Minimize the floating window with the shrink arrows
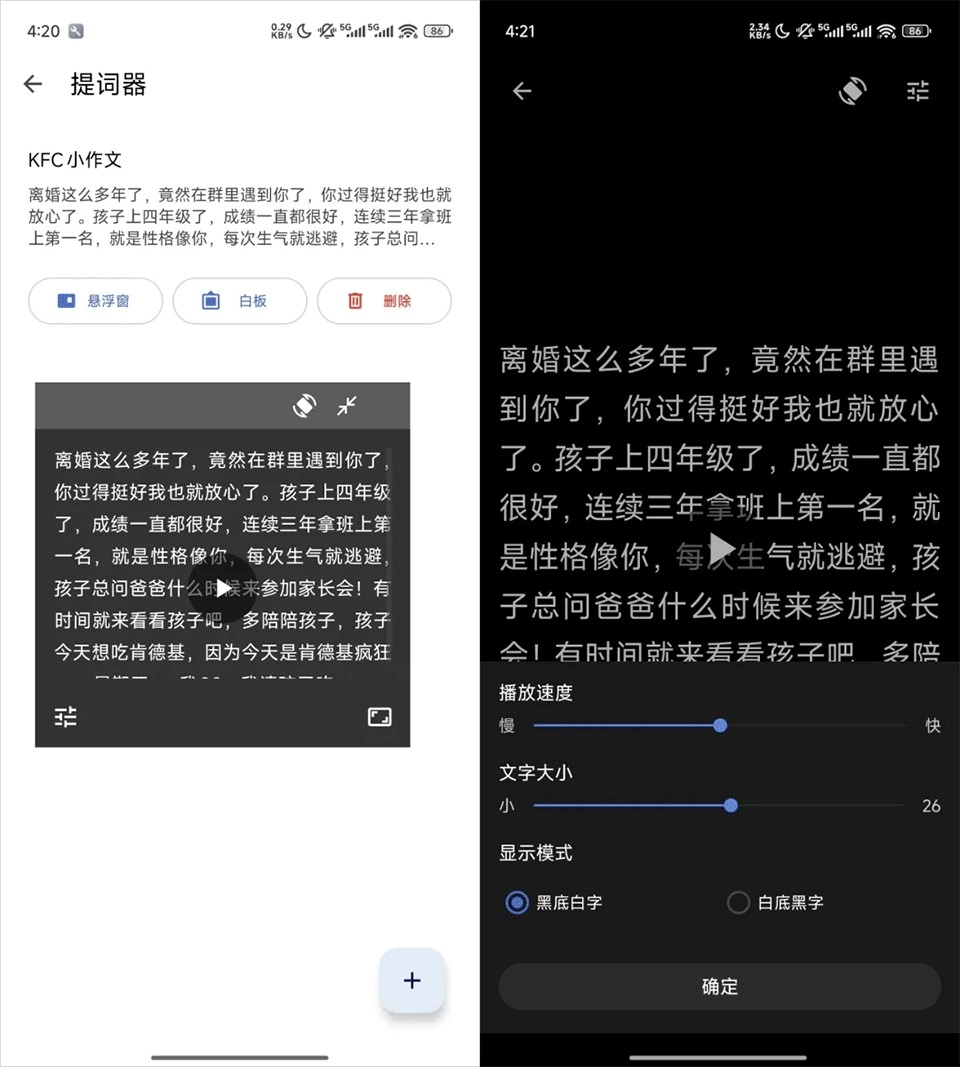The width and height of the screenshot is (960, 1067). pyautogui.click(x=347, y=405)
